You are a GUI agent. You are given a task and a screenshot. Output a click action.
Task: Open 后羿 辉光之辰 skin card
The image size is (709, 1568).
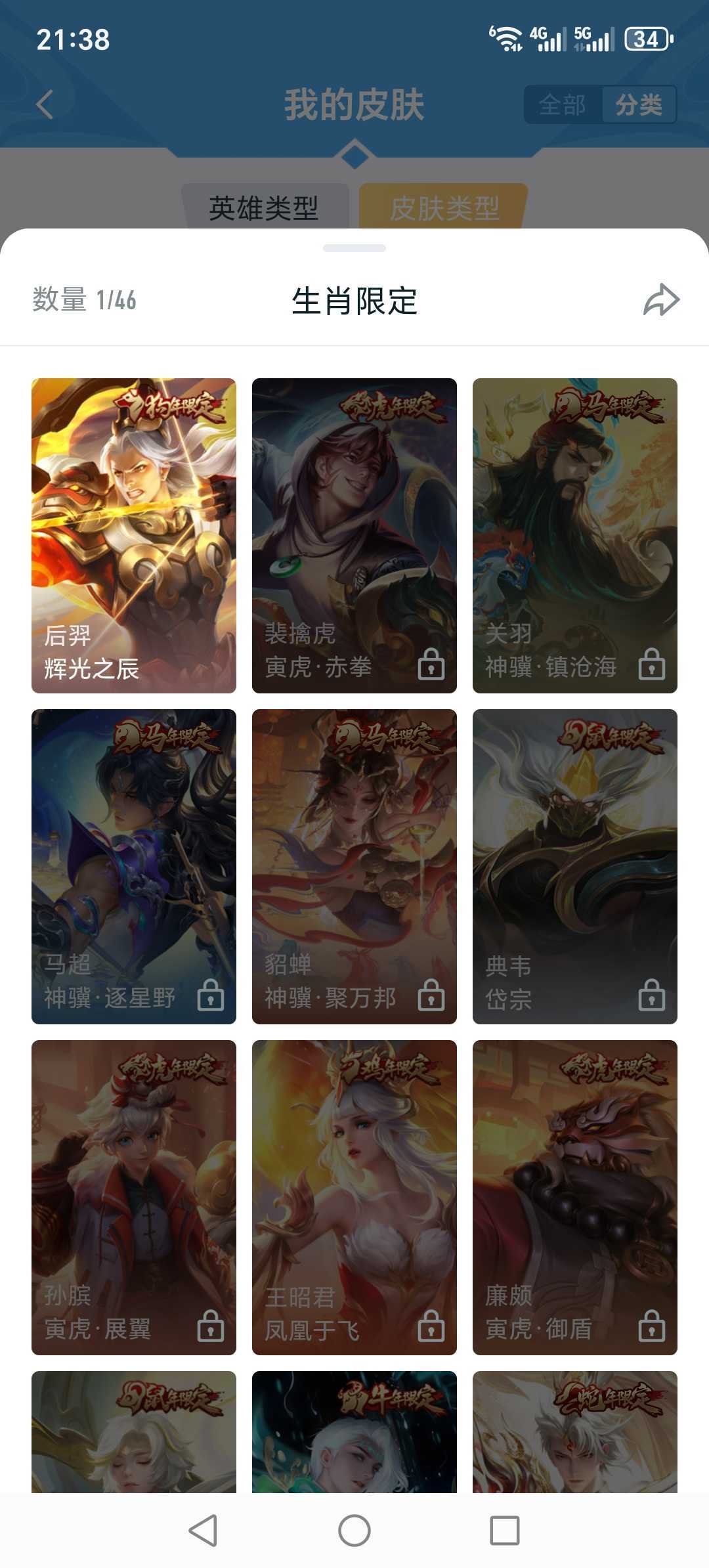tap(134, 535)
